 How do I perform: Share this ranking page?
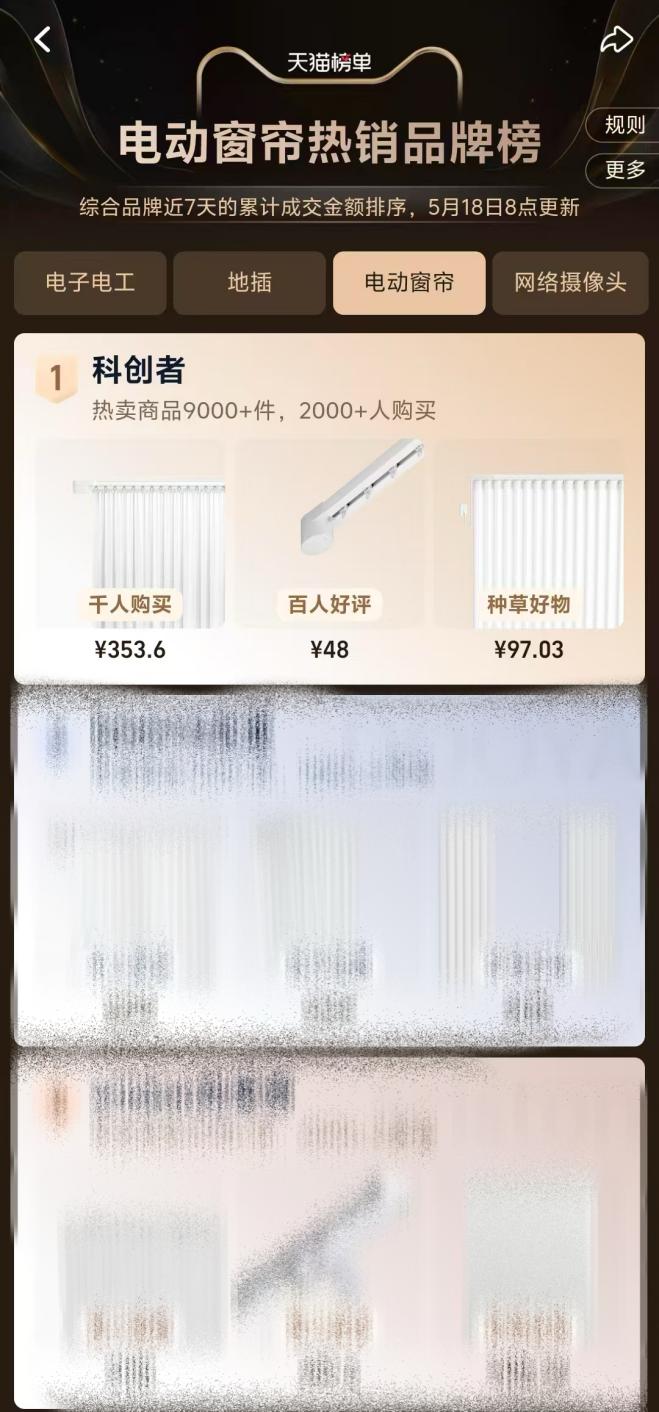point(616,40)
